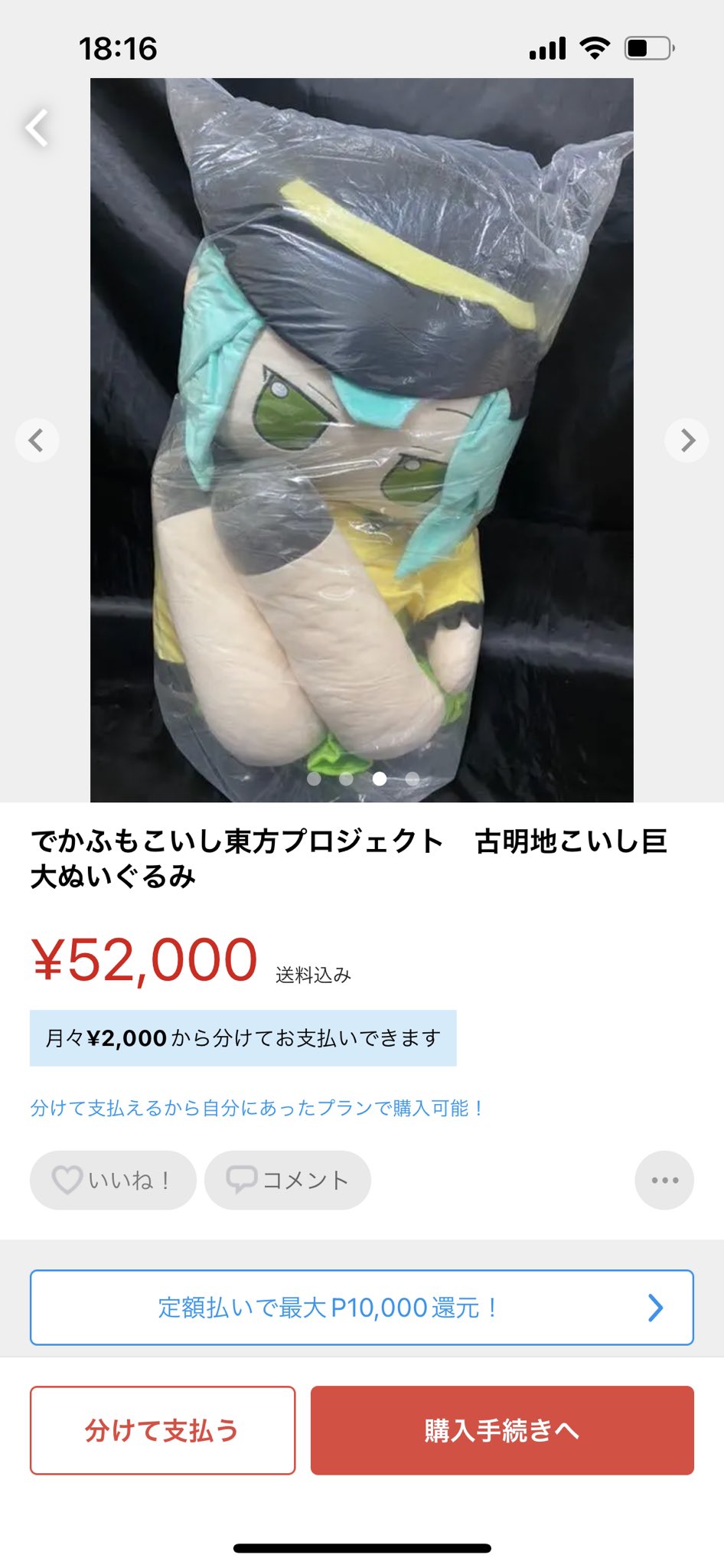Open the 定額払いで最大P10,000還元 banner
724x1568 pixels.
pyautogui.click(x=362, y=1307)
